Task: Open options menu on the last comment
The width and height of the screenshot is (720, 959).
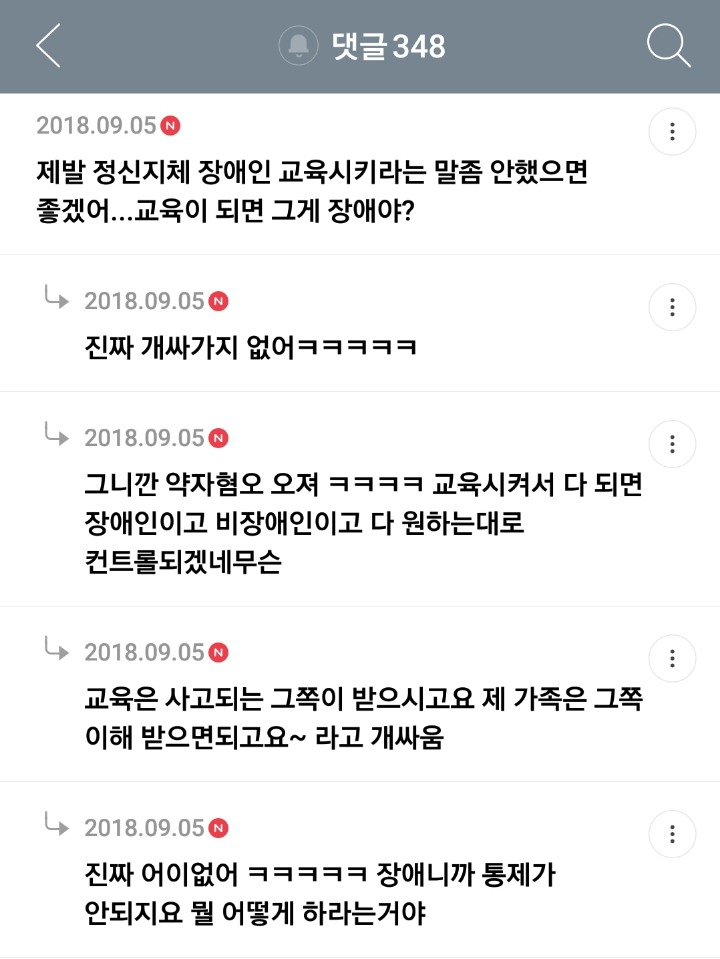Action: pos(672,832)
